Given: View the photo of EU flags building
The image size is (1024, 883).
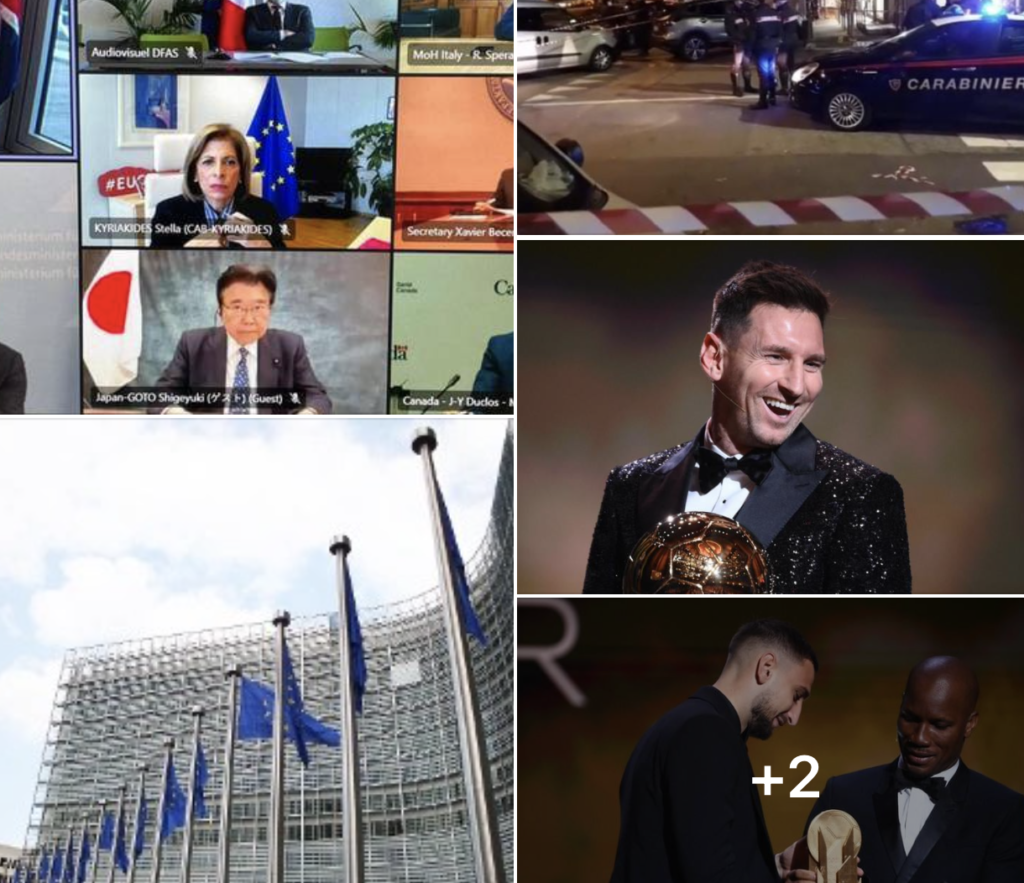Looking at the screenshot, I should (x=256, y=652).
